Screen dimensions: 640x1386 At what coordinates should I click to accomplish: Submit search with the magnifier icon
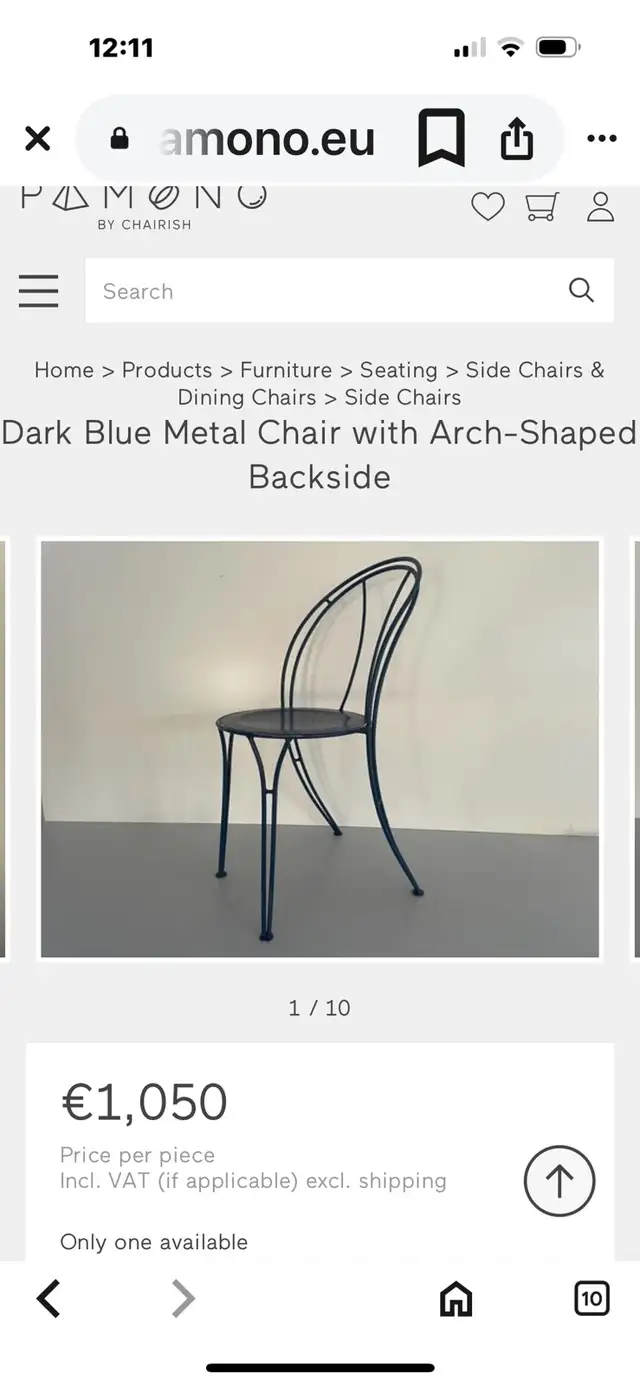tap(581, 290)
